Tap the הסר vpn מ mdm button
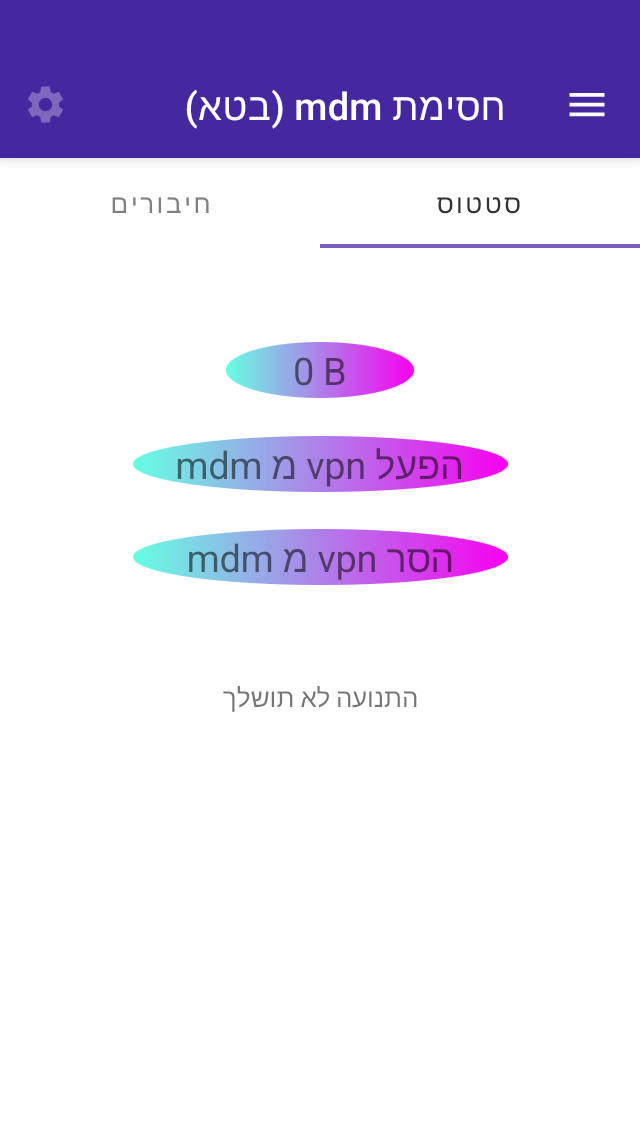Viewport: 640px width, 1136px height. [x=320, y=557]
